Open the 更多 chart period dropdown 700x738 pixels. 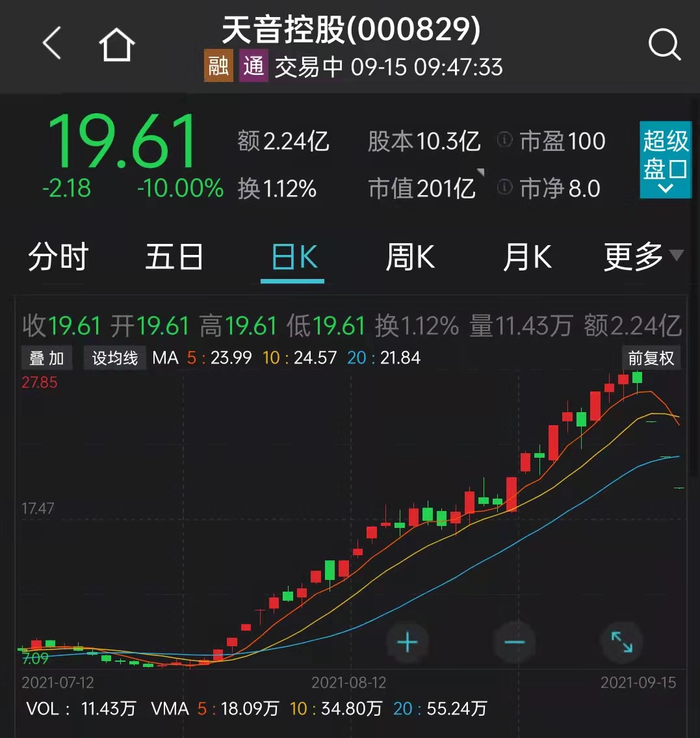(642, 257)
